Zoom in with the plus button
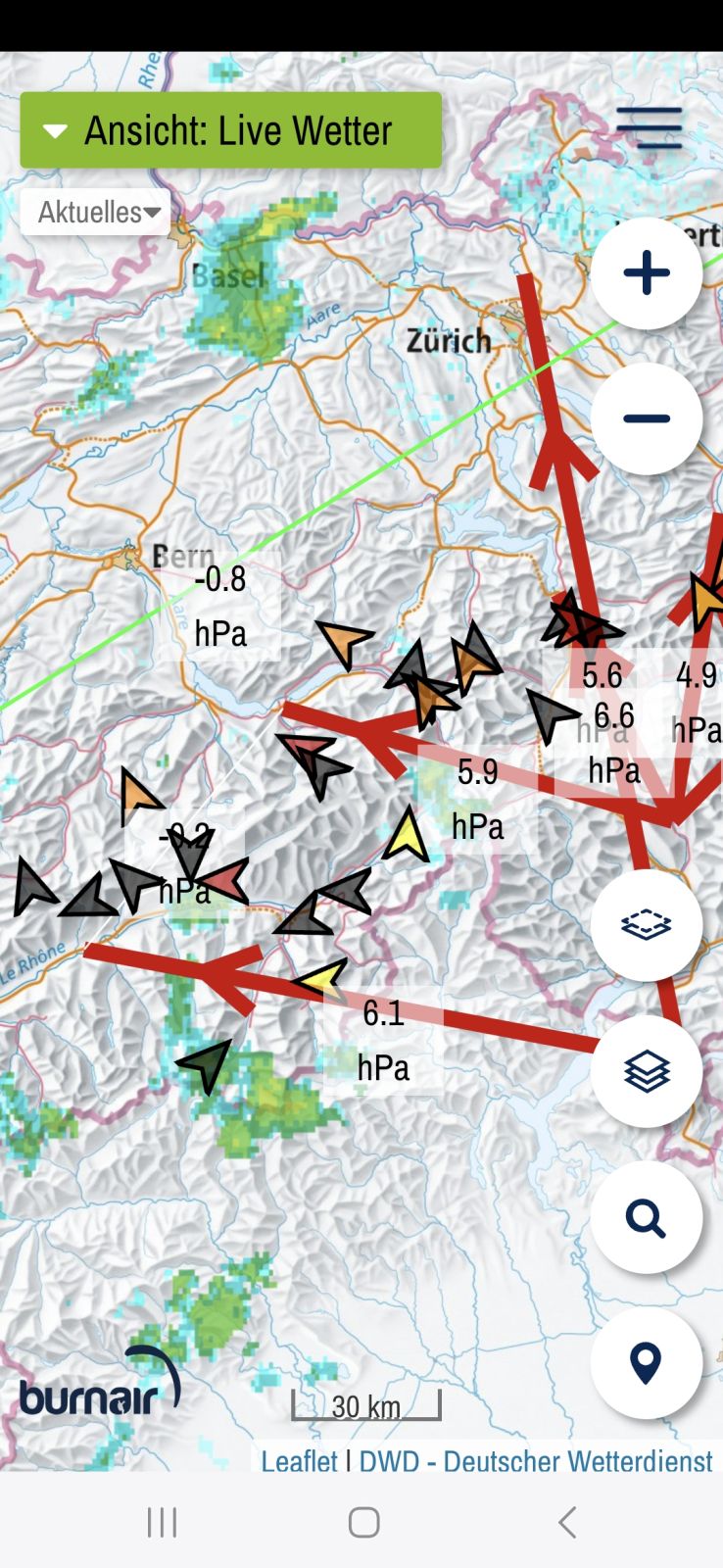The image size is (723, 1568). click(647, 272)
